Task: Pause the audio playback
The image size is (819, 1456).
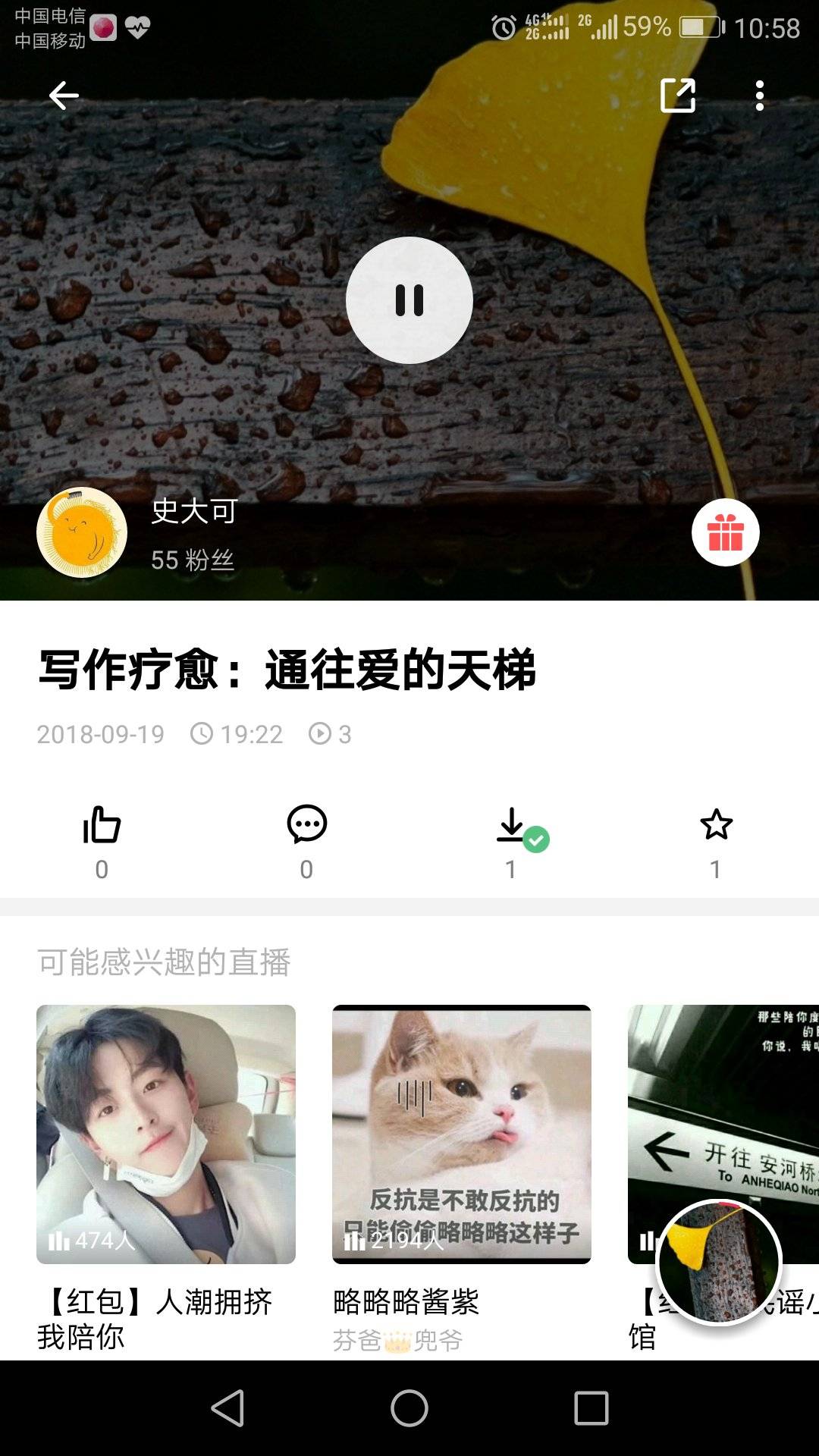Action: [409, 300]
